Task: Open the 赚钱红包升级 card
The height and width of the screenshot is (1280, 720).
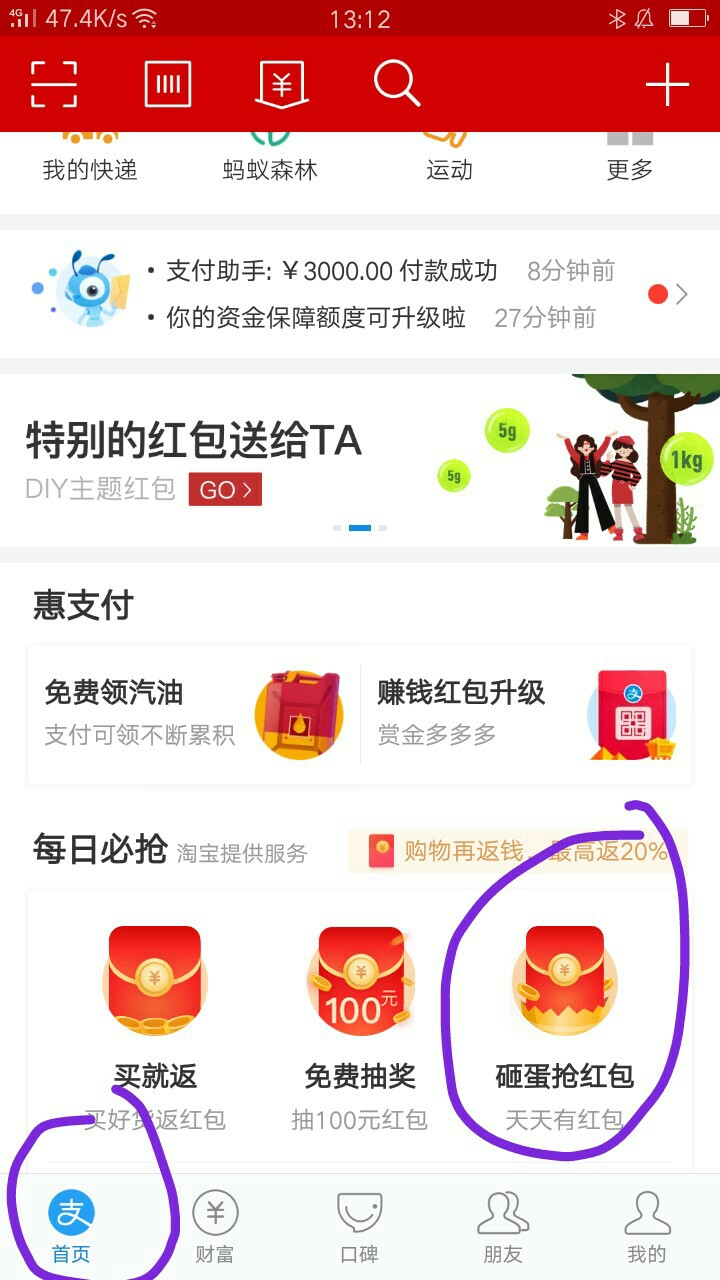Action: point(527,714)
